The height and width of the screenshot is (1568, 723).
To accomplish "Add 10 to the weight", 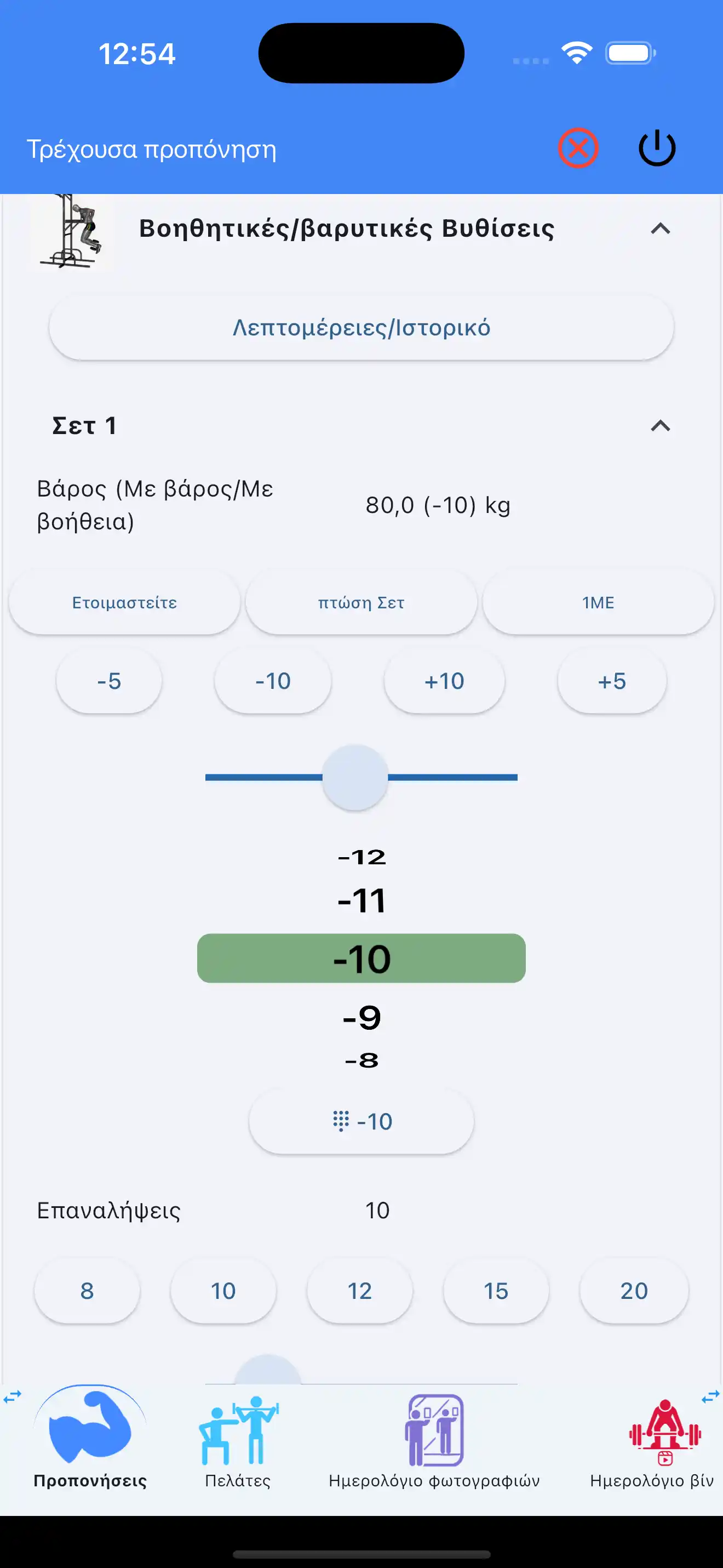I will (x=445, y=681).
